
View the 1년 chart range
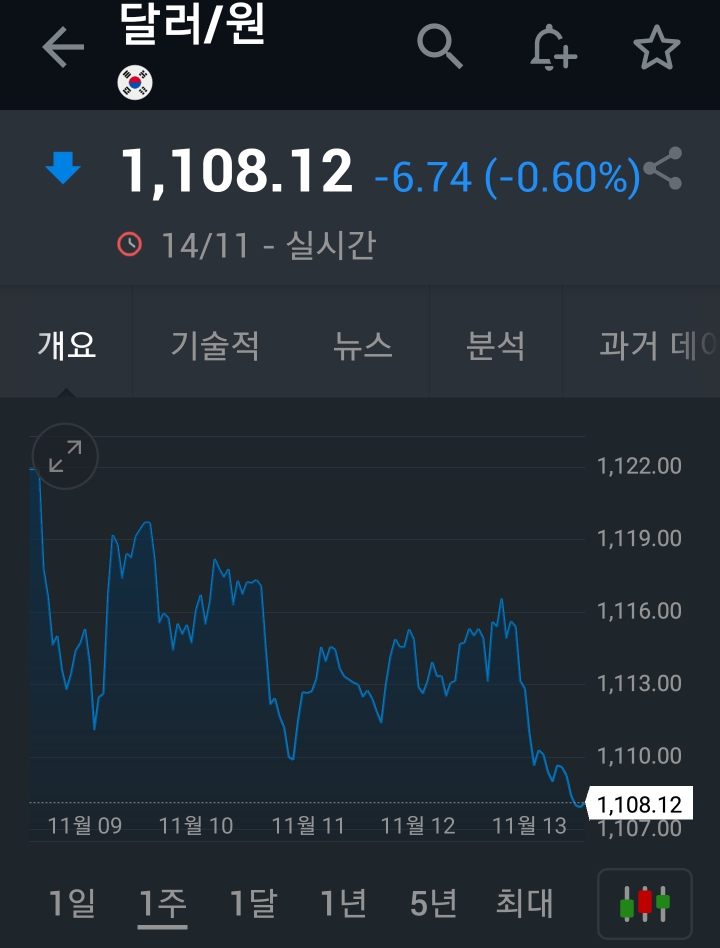[343, 903]
